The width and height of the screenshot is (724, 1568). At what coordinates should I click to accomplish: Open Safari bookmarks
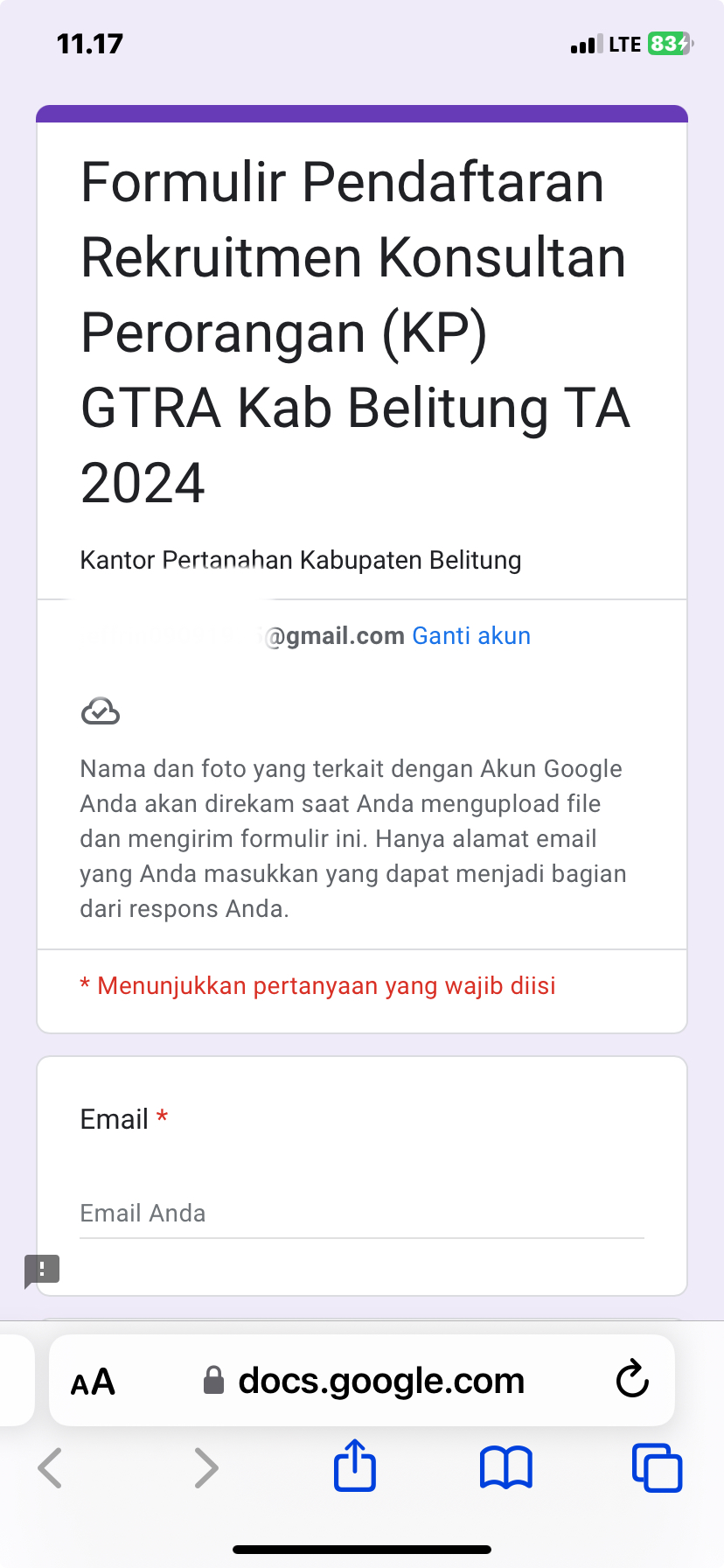click(x=505, y=1467)
